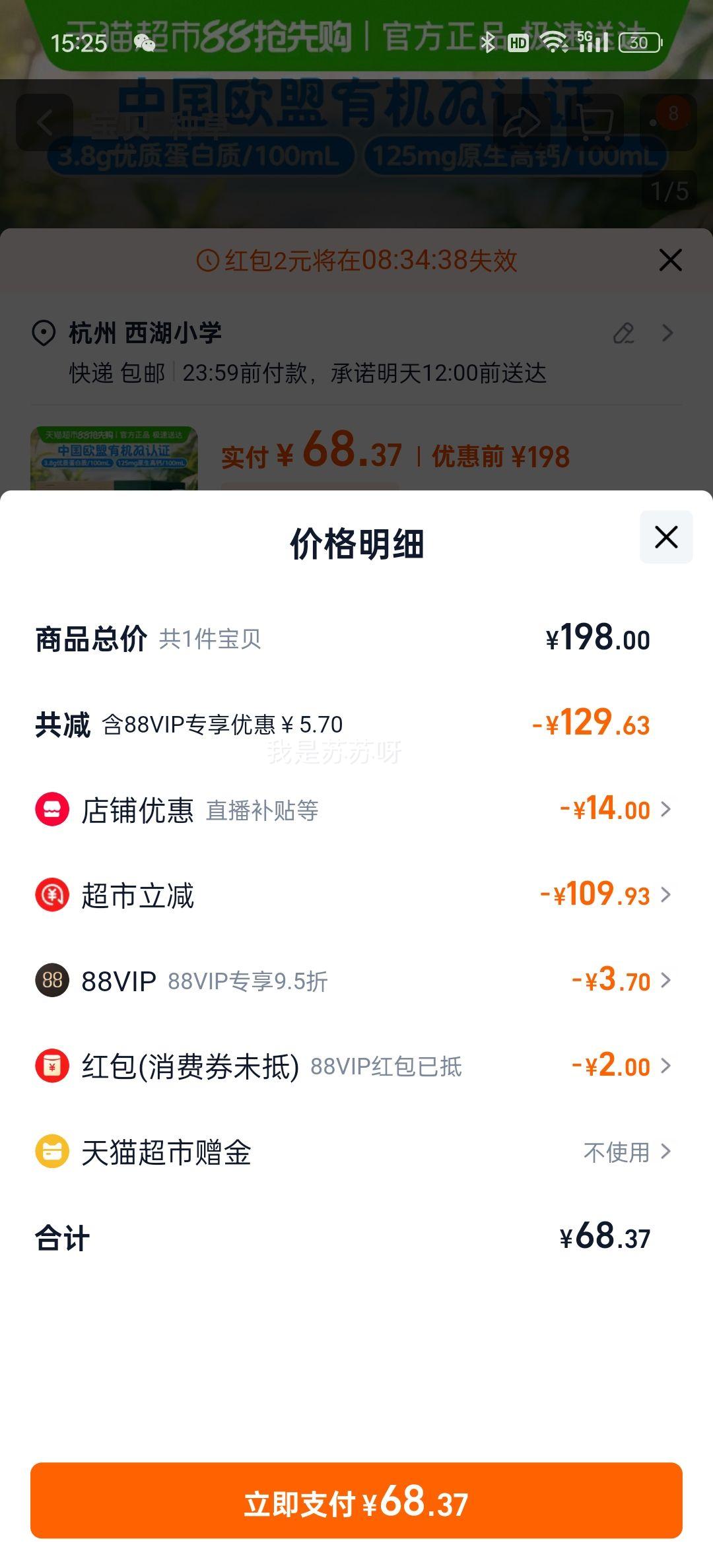713x1568 pixels.
Task: Tap the 1/5 image page indicator
Action: 669,190
